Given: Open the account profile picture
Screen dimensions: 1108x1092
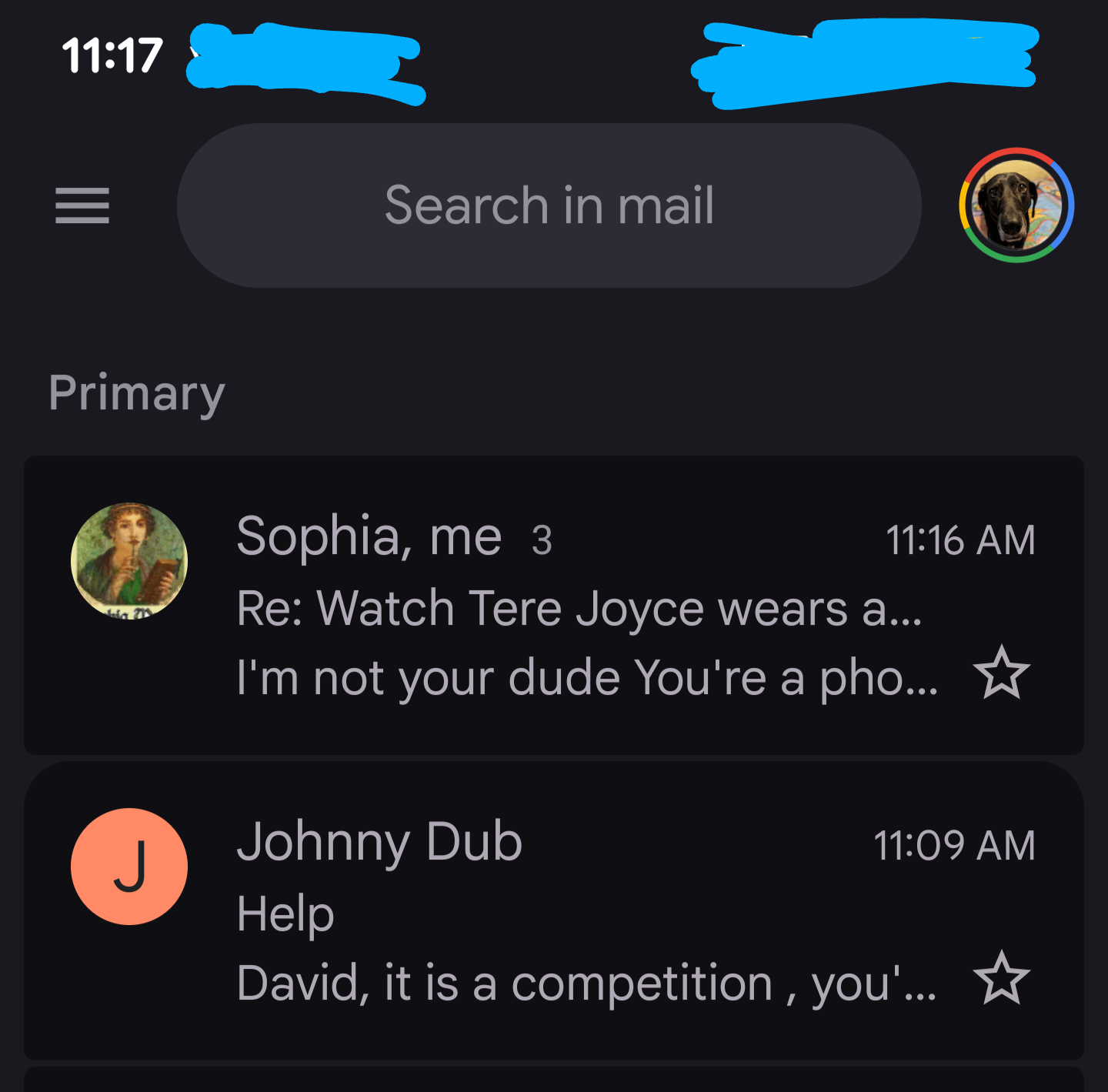Looking at the screenshot, I should pyautogui.click(x=1016, y=205).
